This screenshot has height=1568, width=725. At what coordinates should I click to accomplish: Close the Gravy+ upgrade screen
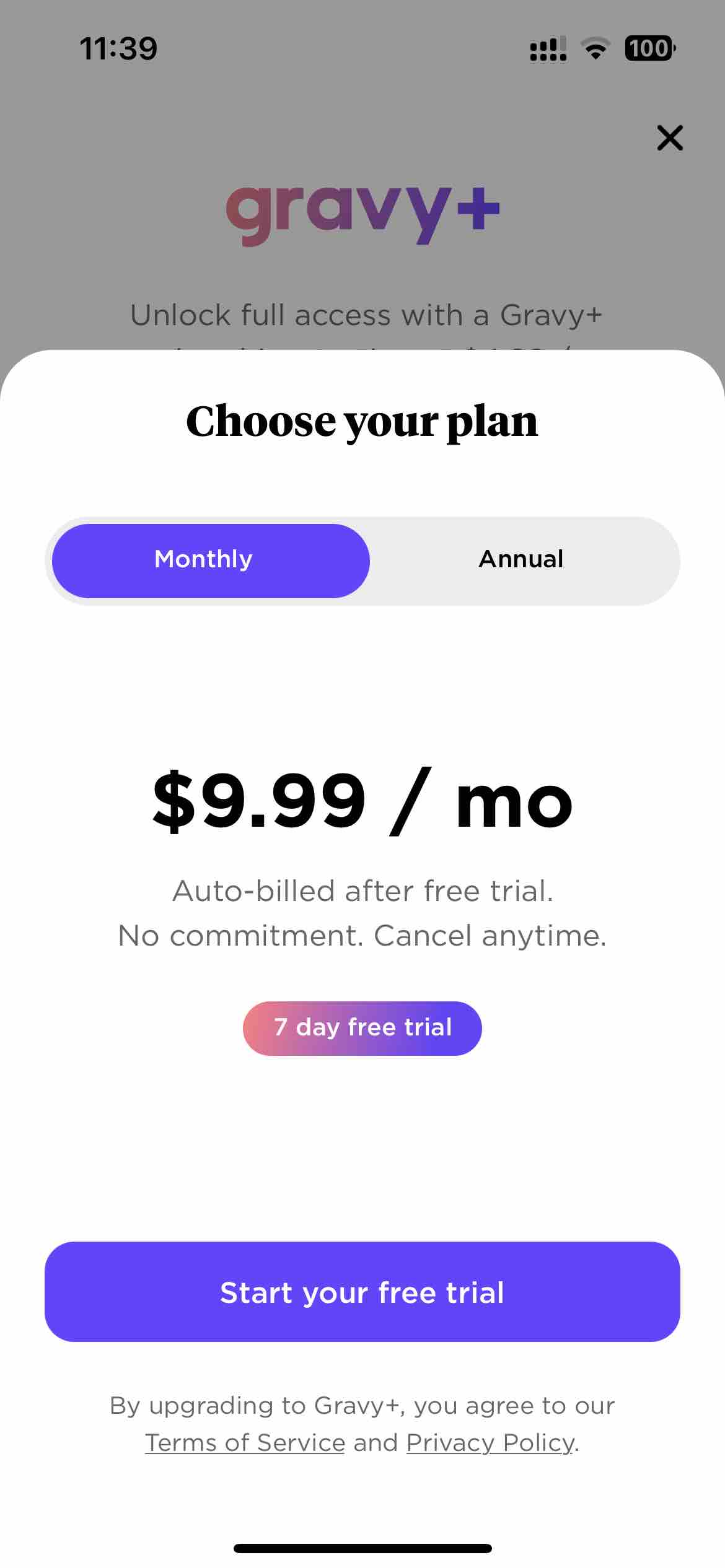click(670, 137)
